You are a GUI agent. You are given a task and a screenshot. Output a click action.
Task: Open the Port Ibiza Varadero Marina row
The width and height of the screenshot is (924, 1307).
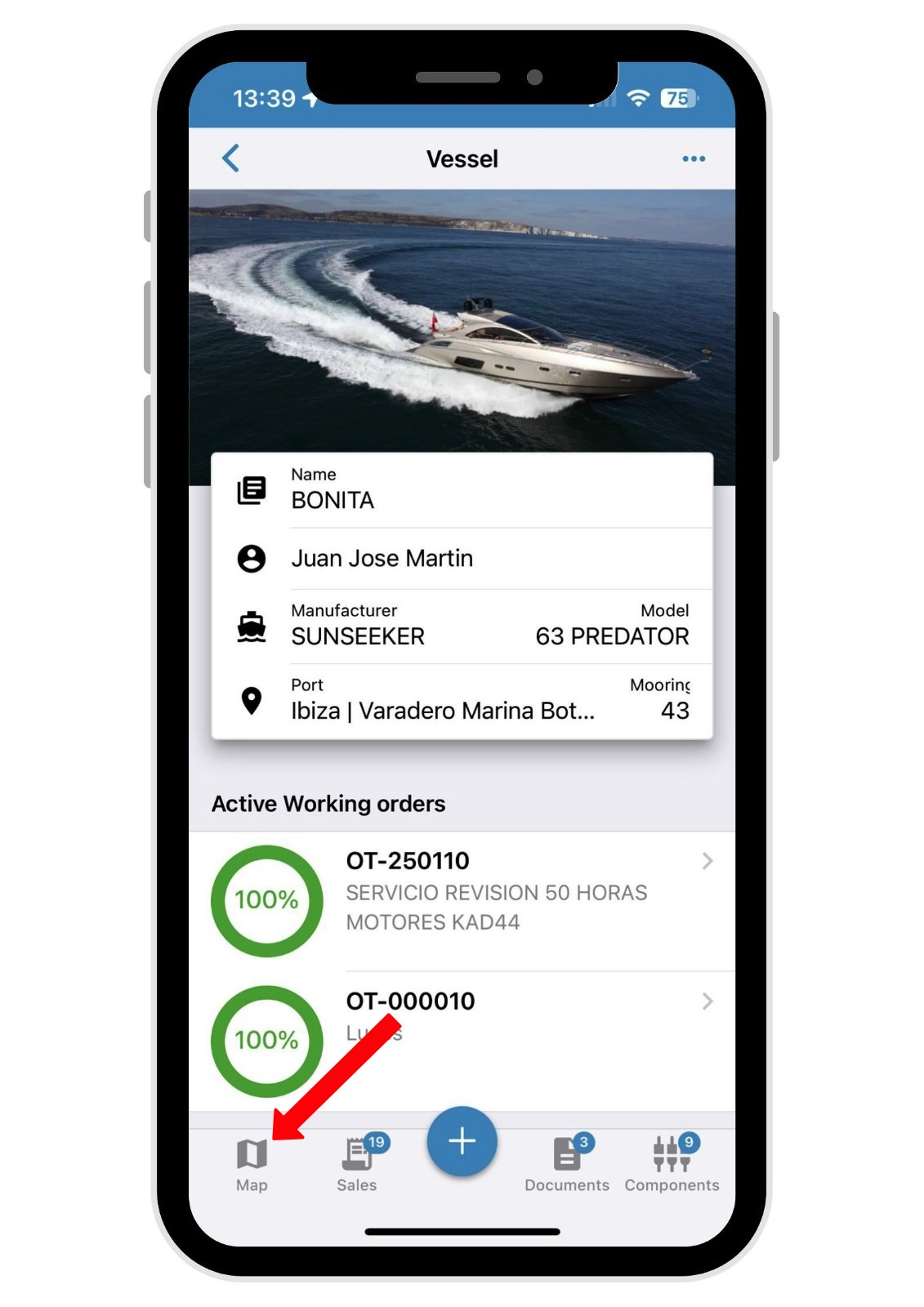click(x=462, y=701)
